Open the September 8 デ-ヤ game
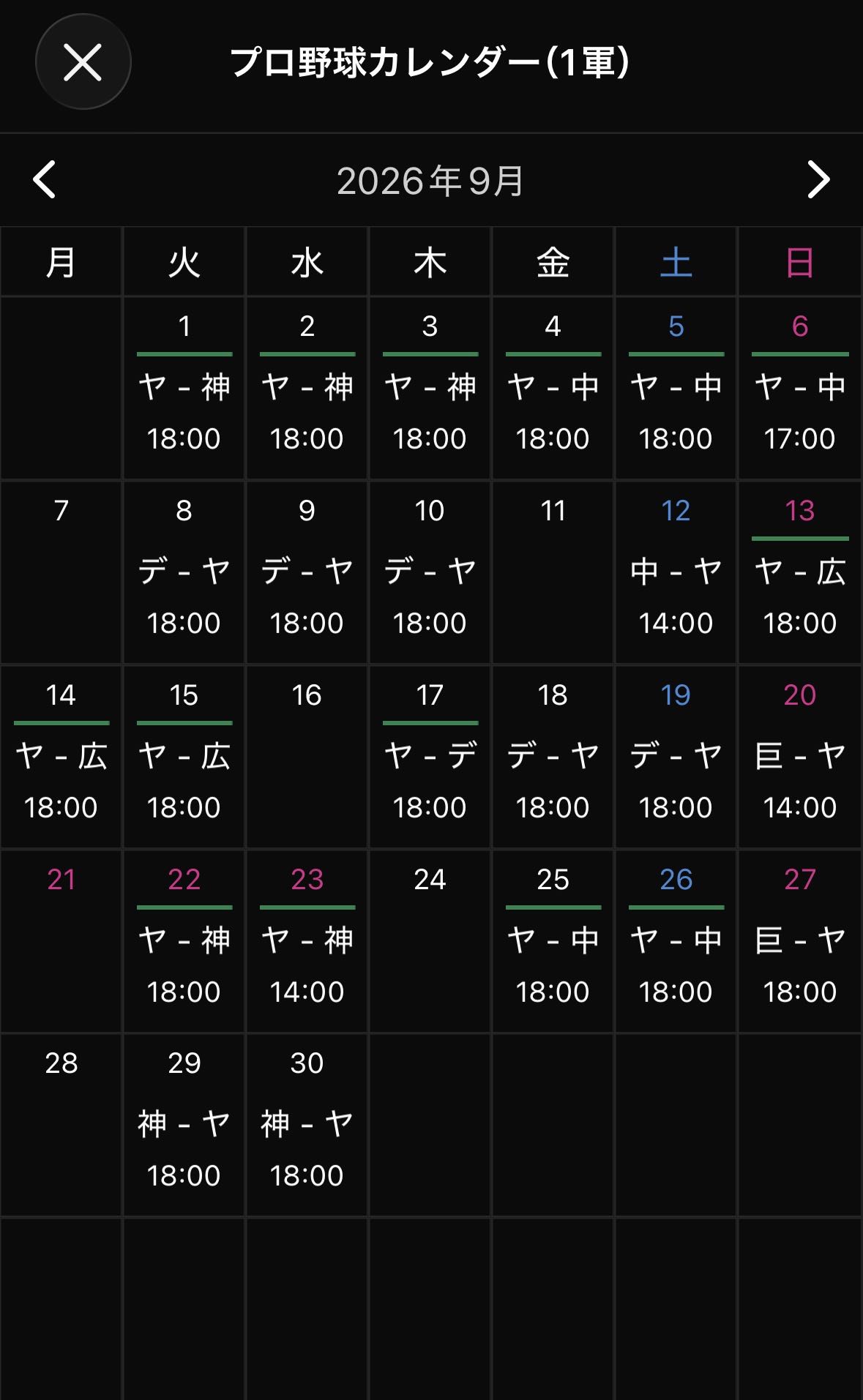 [x=184, y=572]
